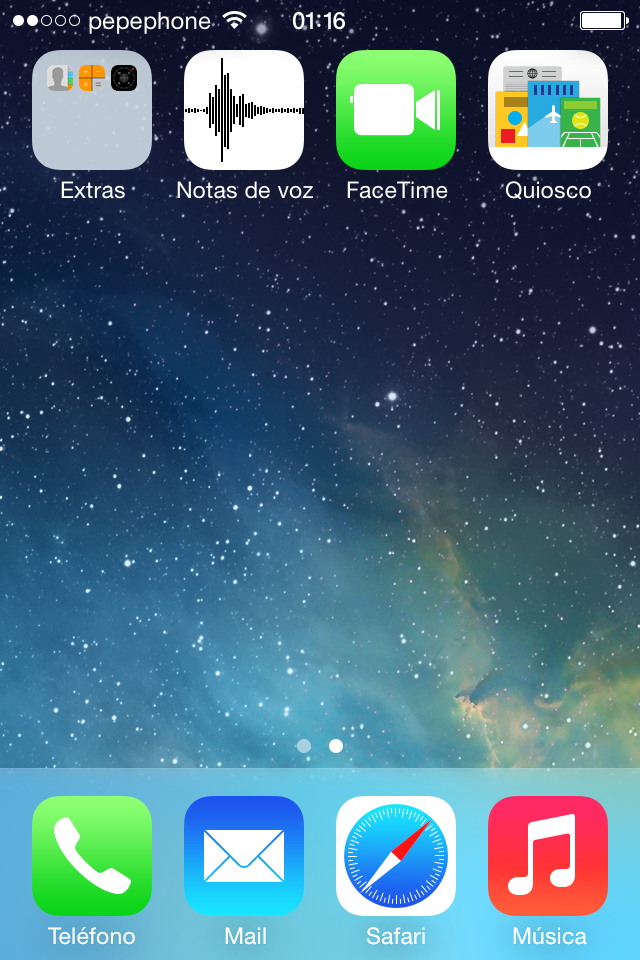The height and width of the screenshot is (960, 640).
Task: Open the Extras folder
Action: [x=92, y=110]
